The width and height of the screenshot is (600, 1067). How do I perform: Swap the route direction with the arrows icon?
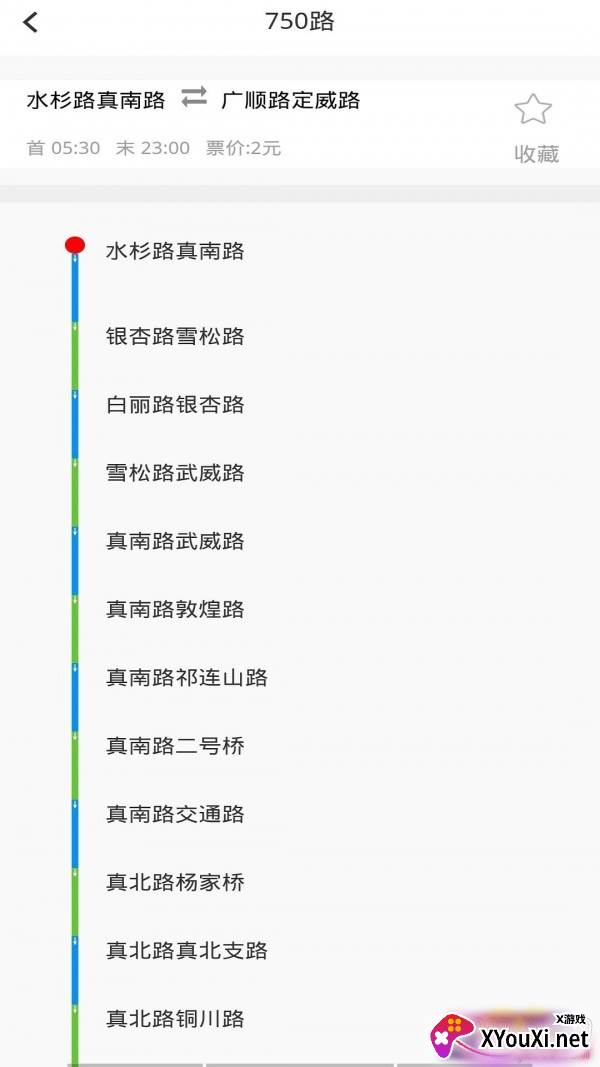coord(194,98)
